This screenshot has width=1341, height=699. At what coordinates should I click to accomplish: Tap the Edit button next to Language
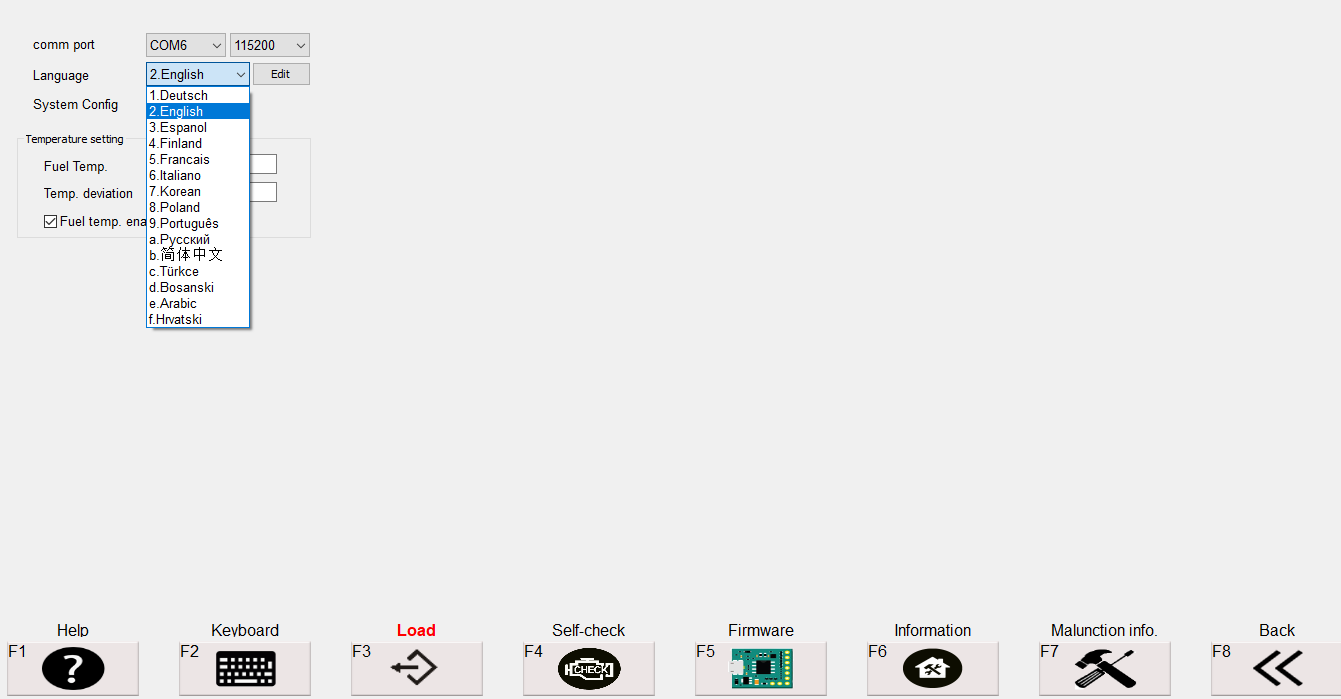[281, 74]
